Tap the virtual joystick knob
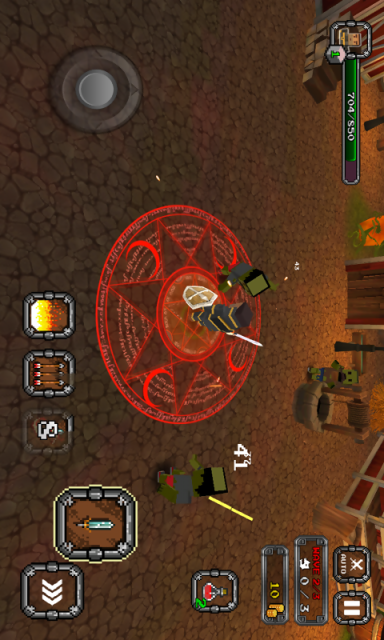This screenshot has height=640, width=384. coord(96,89)
